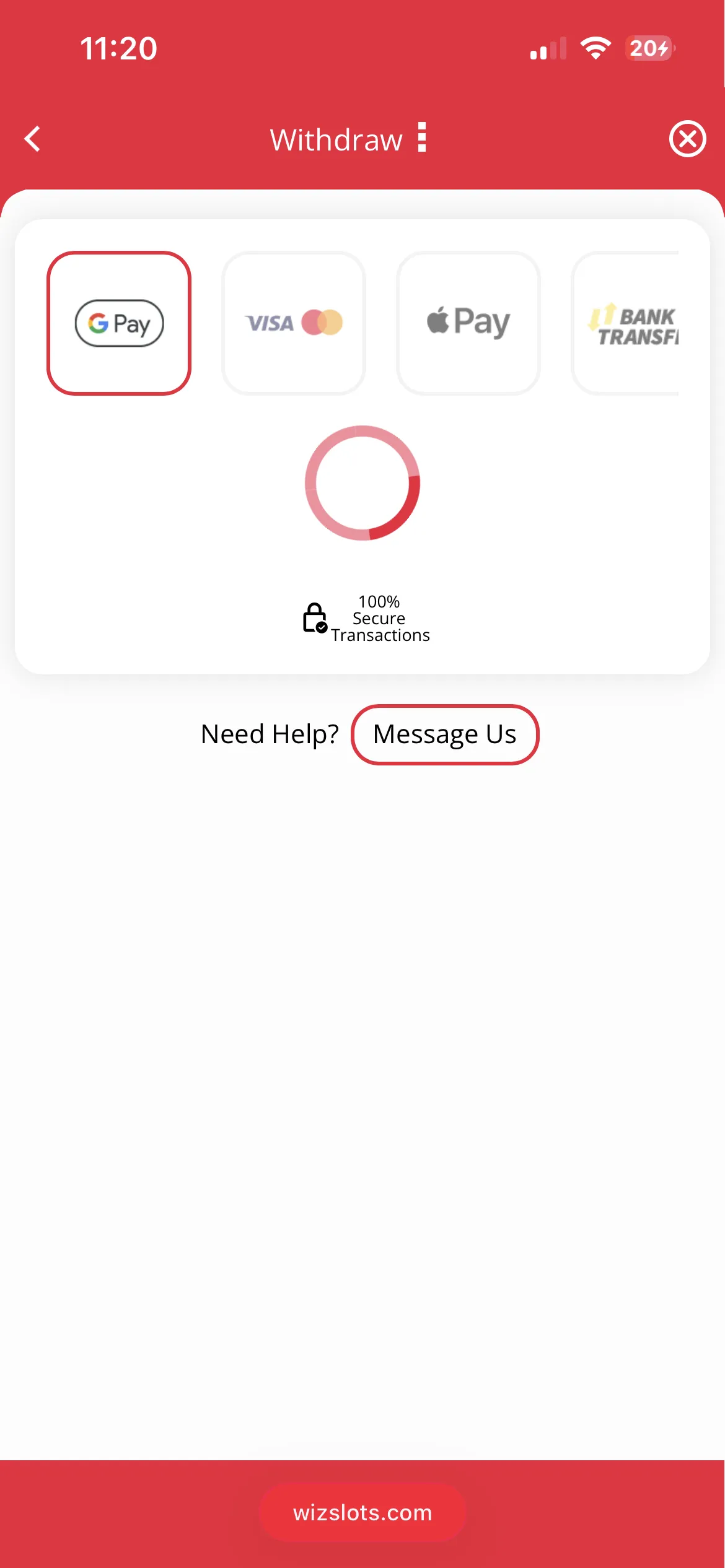Image resolution: width=725 pixels, height=1568 pixels.
Task: Pick Apple Pay for withdrawal
Action: coord(468,323)
